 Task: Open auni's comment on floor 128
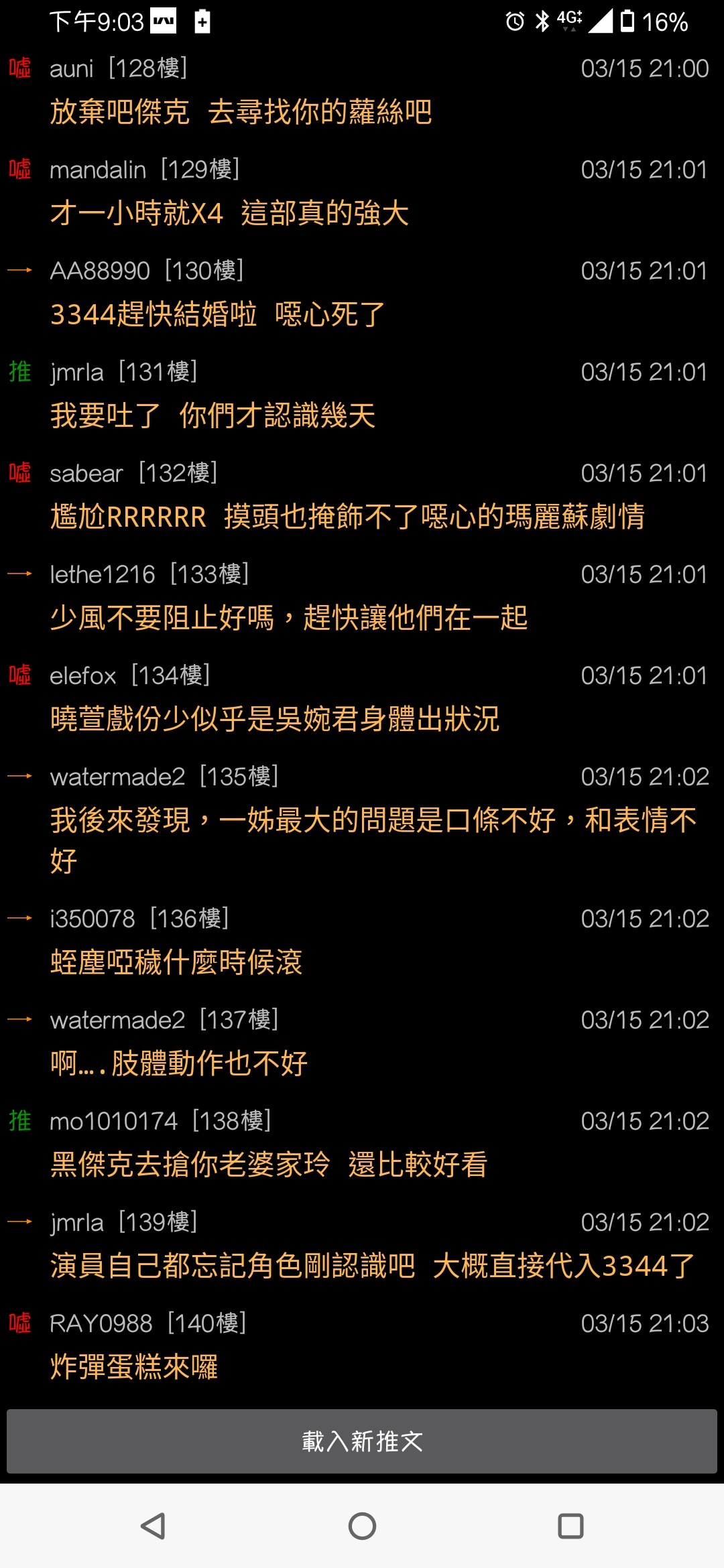click(x=362, y=90)
